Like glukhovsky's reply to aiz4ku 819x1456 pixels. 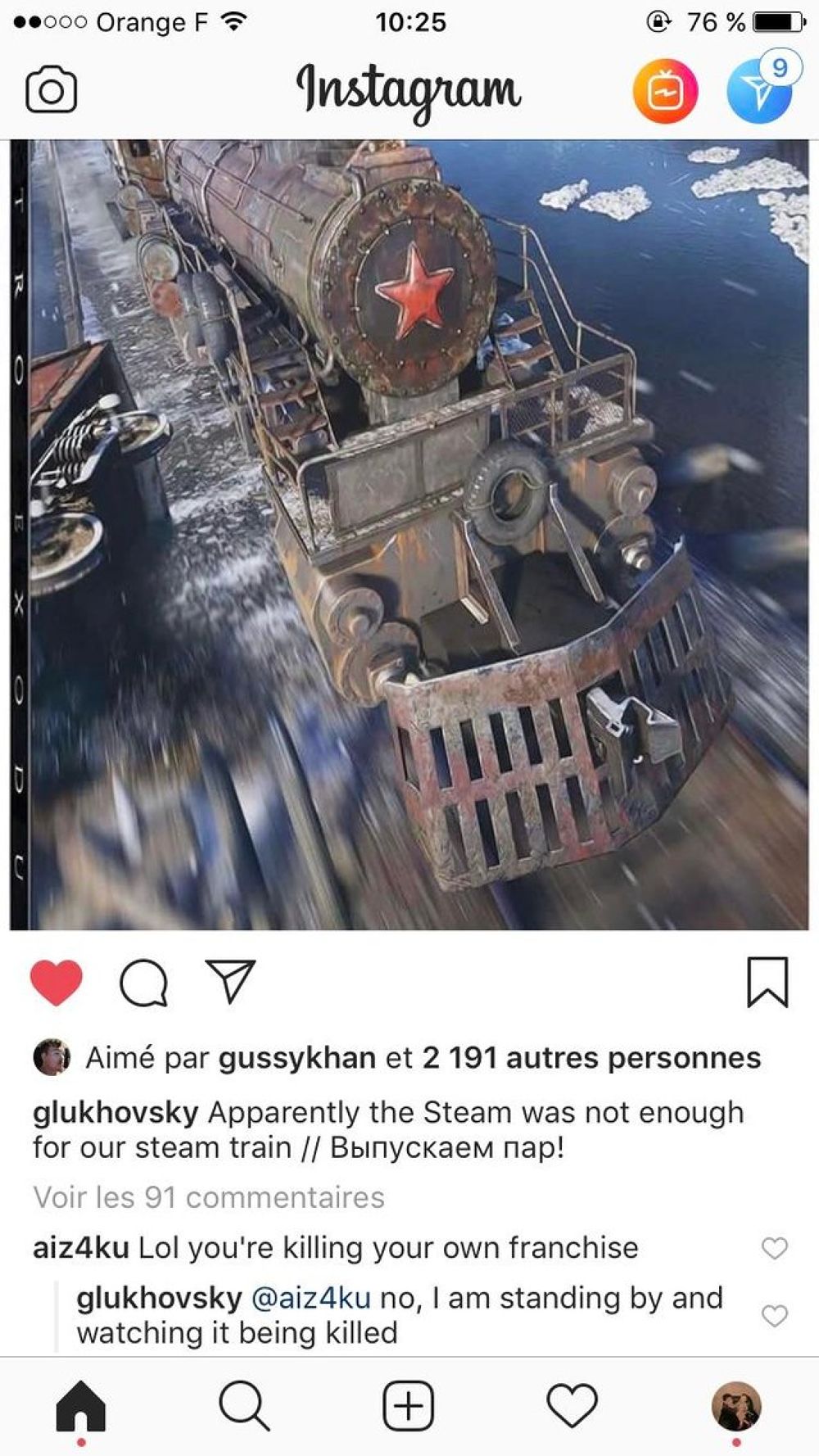(774, 1315)
